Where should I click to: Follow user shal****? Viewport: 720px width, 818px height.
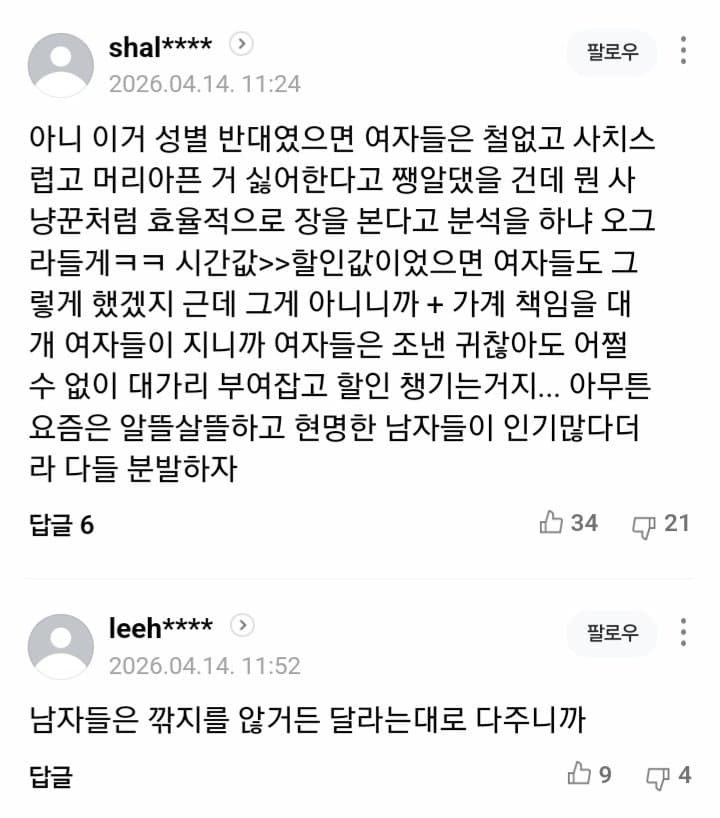pyautogui.click(x=612, y=53)
